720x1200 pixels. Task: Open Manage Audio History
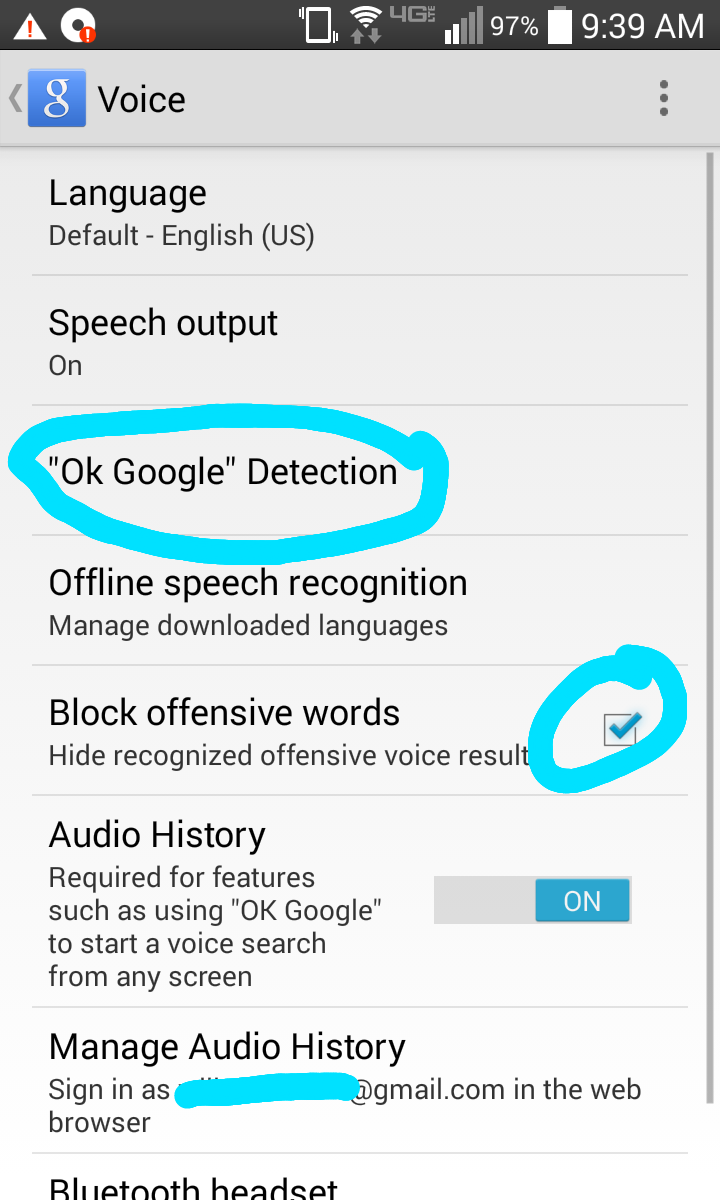[x=360, y=1081]
